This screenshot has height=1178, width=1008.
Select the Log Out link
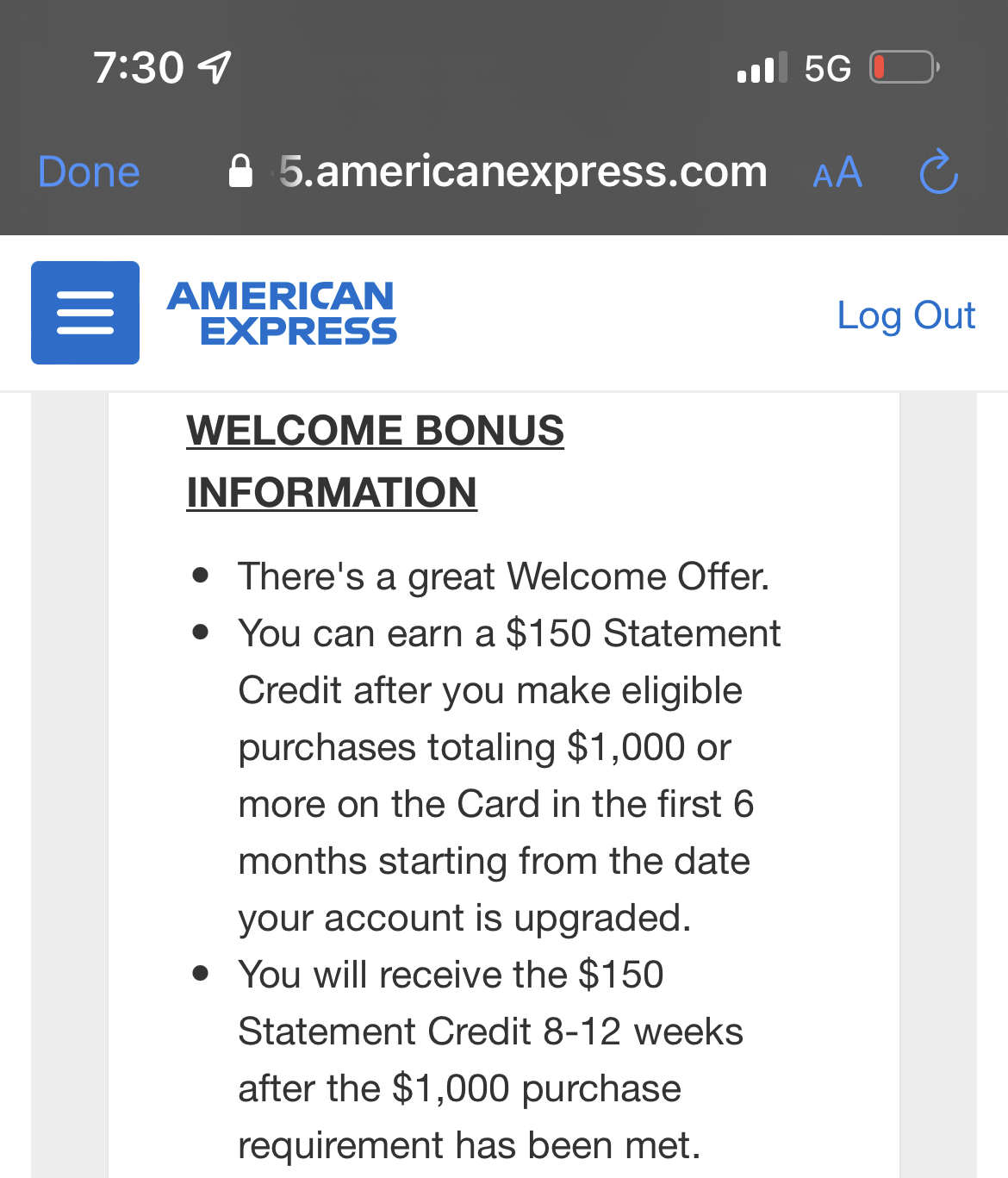click(x=905, y=315)
